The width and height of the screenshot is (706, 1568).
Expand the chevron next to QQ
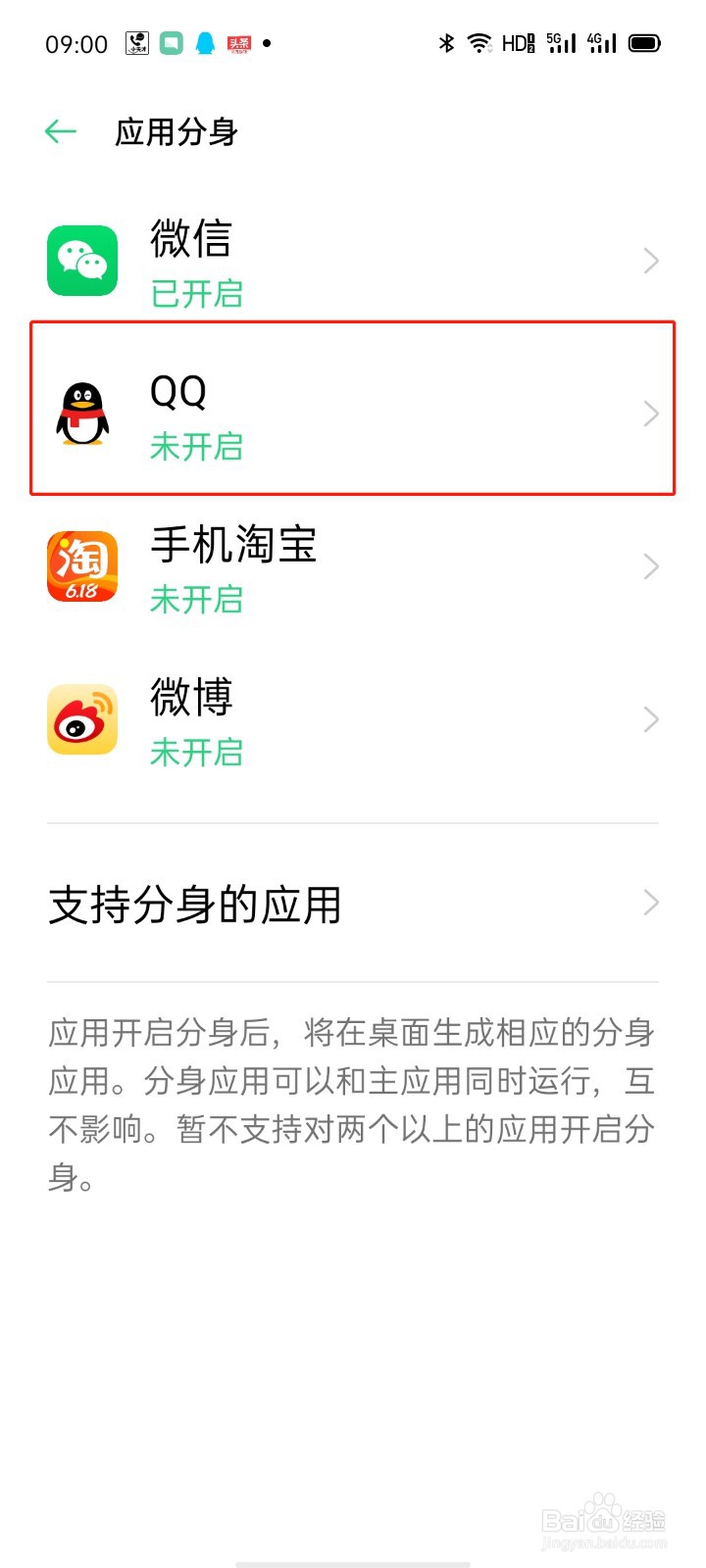650,413
